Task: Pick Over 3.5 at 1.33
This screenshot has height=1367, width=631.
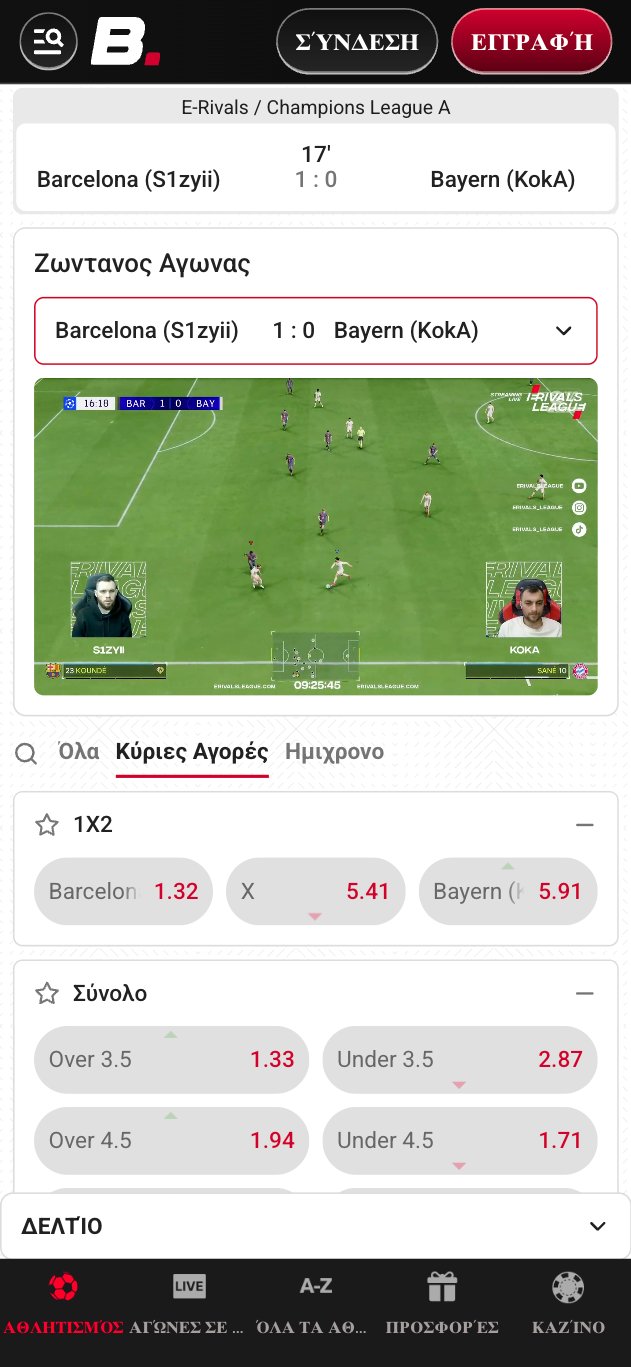Action: pos(171,1059)
